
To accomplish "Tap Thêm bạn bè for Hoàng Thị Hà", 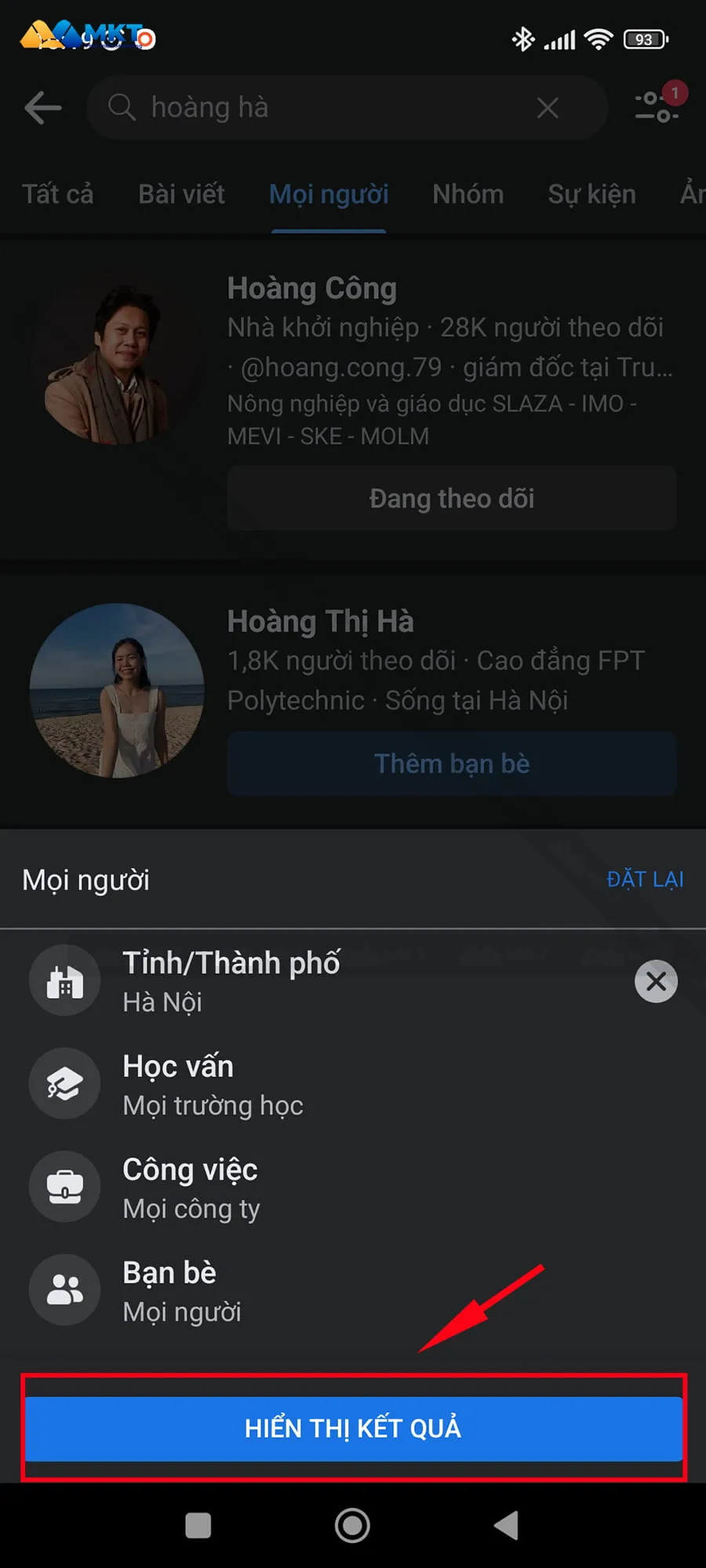I will (451, 763).
